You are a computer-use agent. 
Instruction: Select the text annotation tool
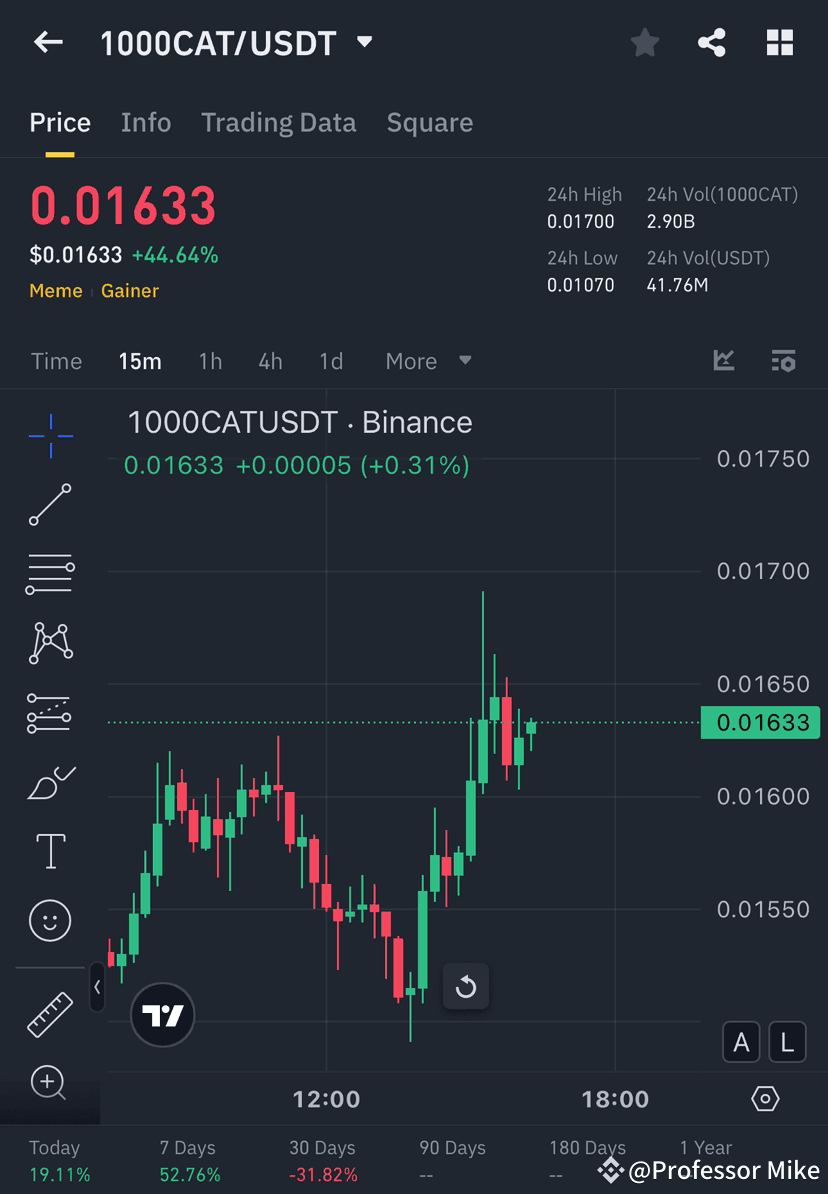click(x=49, y=850)
